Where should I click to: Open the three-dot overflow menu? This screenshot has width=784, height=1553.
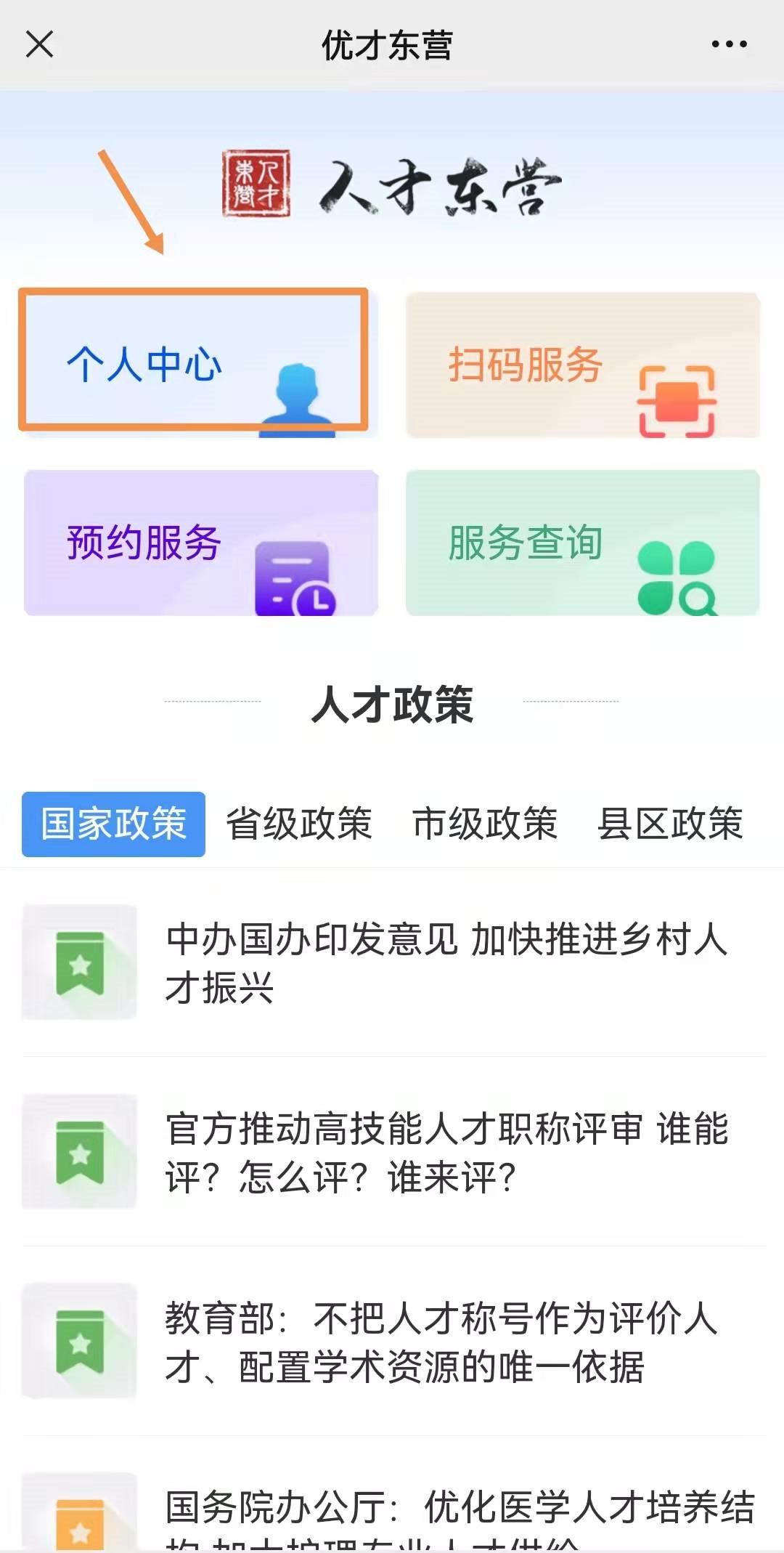(729, 44)
